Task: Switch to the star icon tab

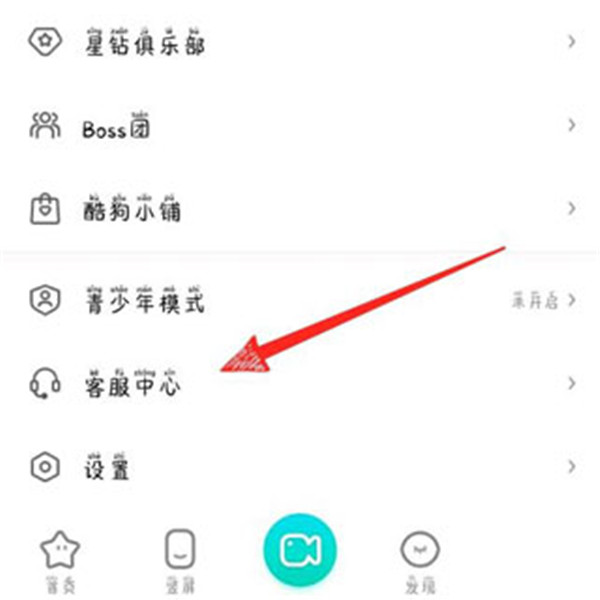Action: 58,556
